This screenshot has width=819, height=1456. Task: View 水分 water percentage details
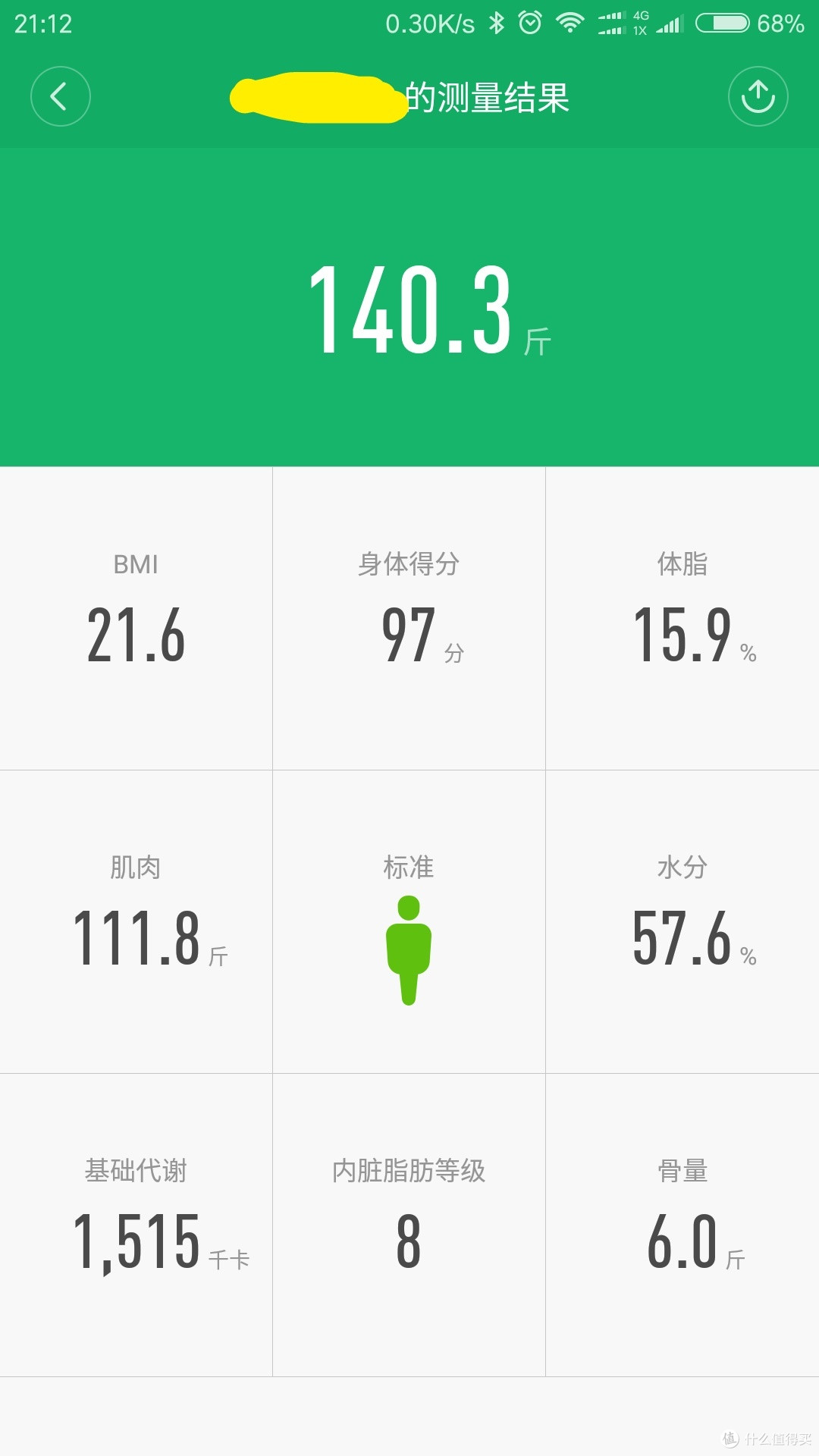(682, 921)
